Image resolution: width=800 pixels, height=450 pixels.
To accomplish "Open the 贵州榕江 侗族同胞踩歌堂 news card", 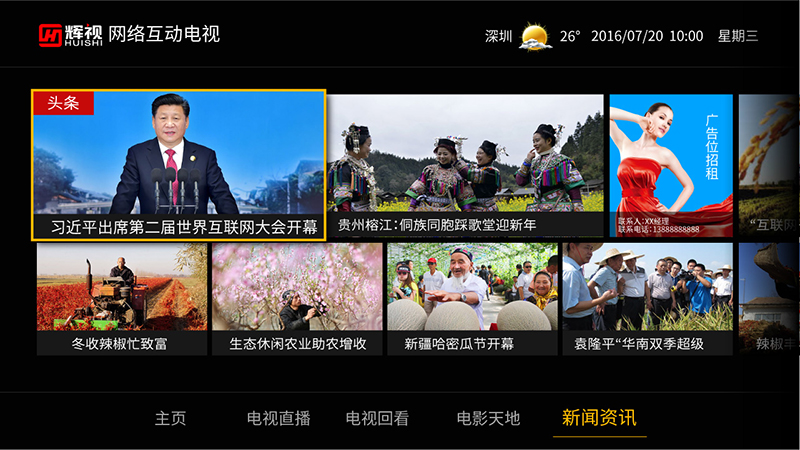I will click(466, 165).
